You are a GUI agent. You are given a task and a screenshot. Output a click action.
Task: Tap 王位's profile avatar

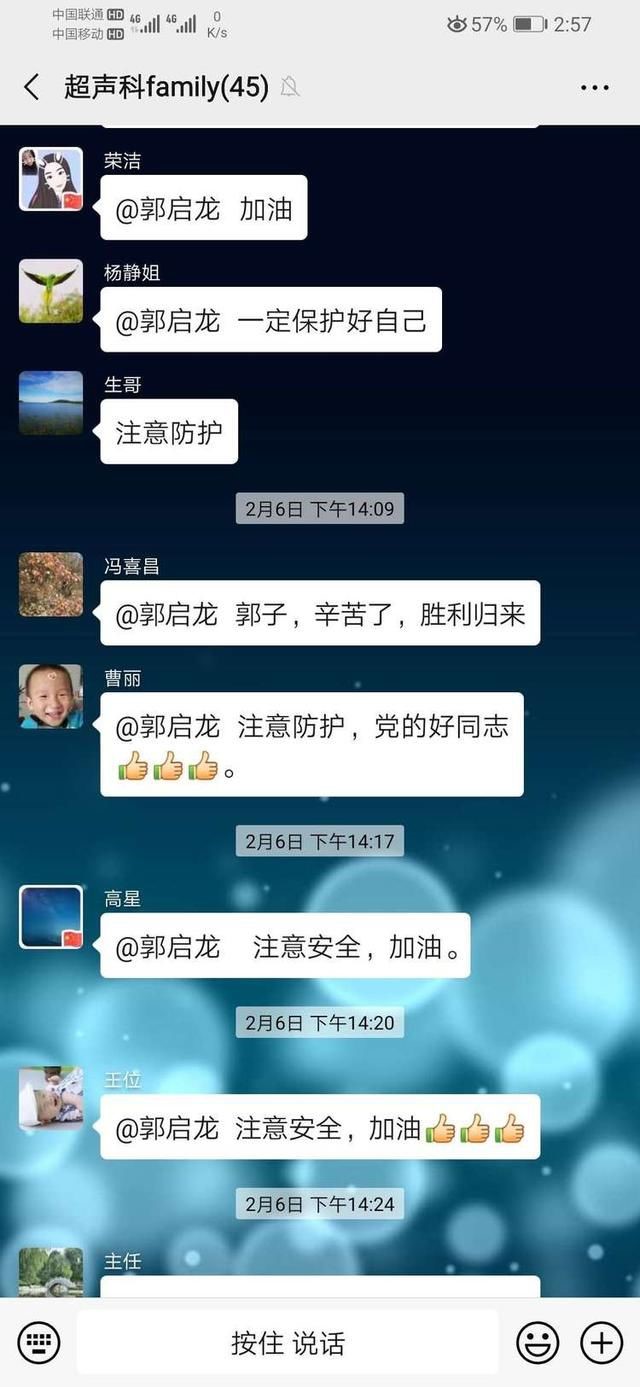tap(51, 1098)
